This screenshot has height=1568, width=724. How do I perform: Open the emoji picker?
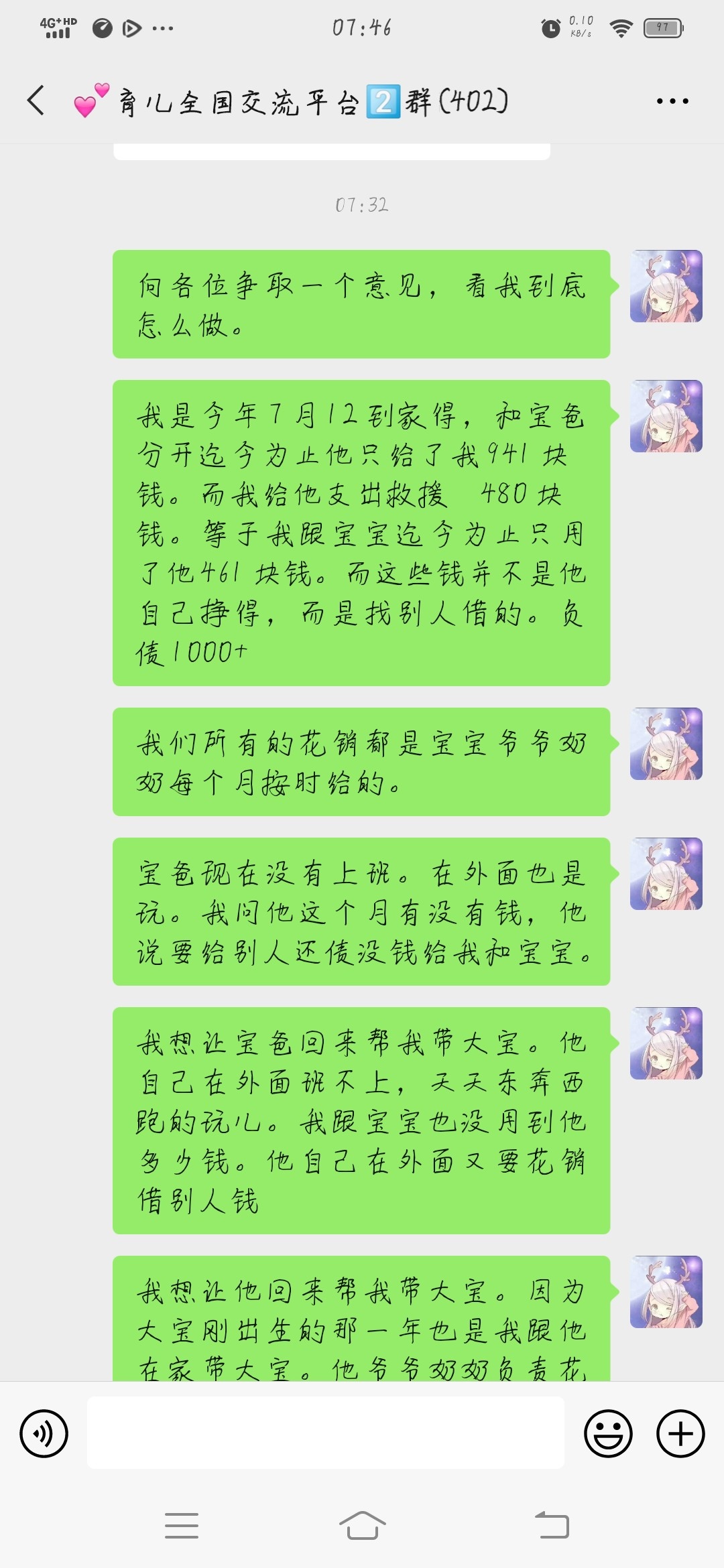click(608, 1434)
